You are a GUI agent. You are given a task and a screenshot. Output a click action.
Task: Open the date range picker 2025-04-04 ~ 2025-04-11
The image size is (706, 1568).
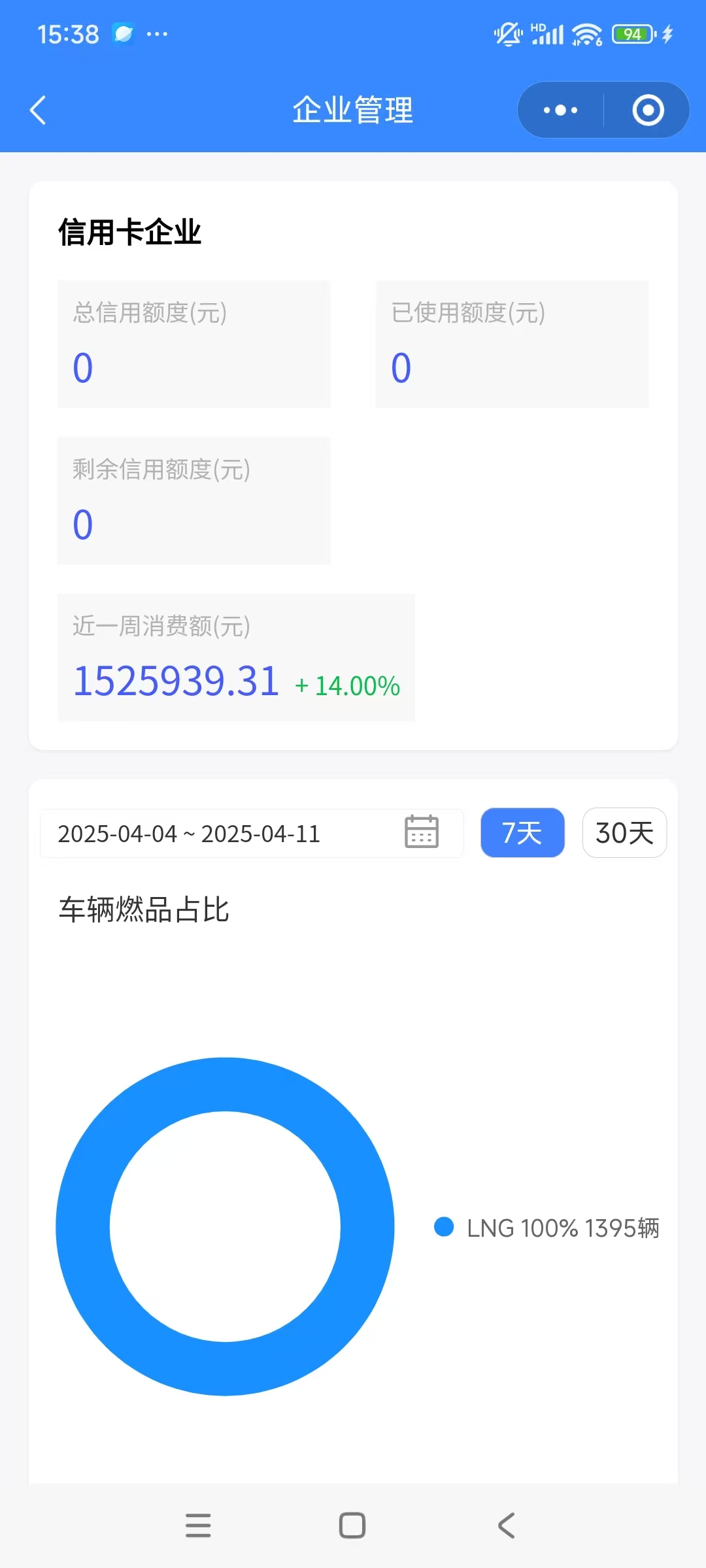point(252,833)
